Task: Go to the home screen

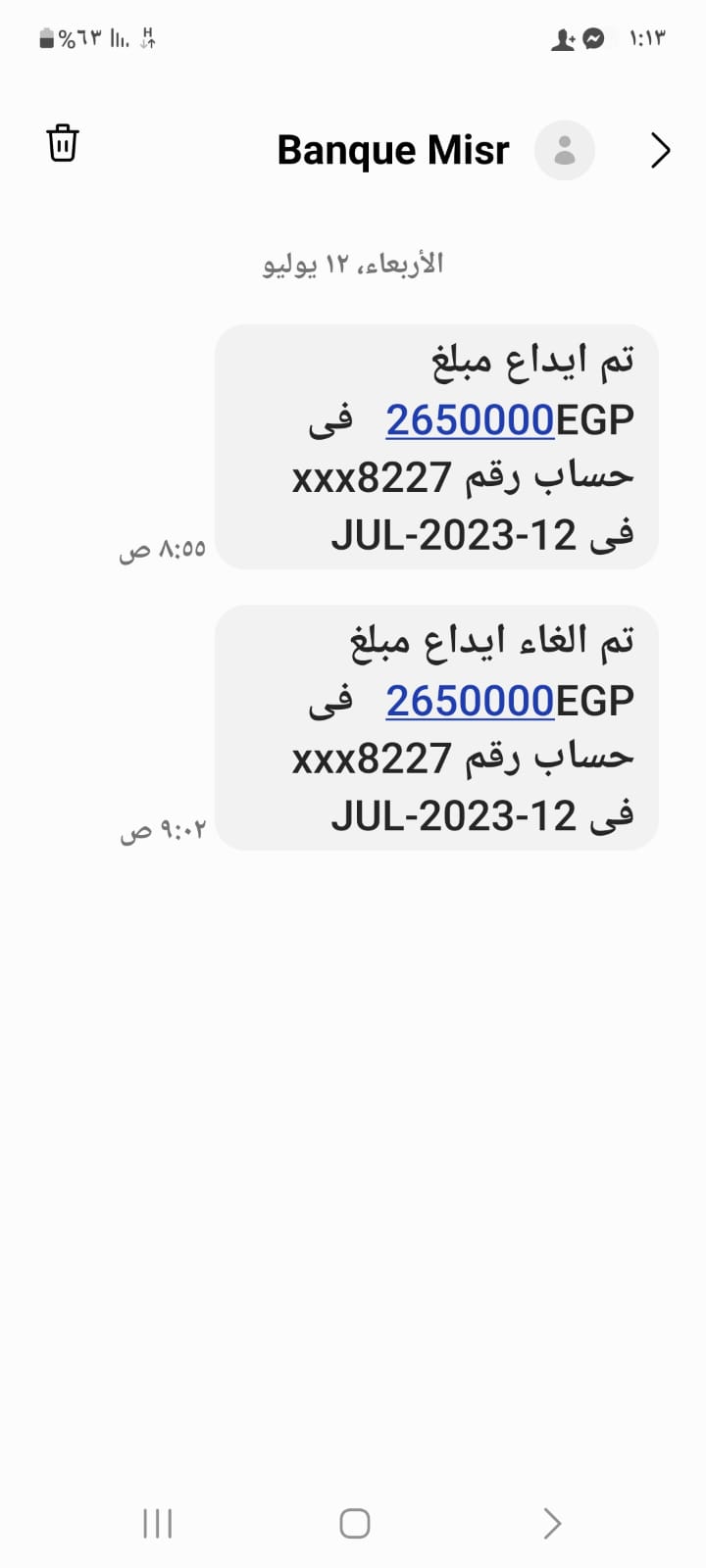Action: [354, 1523]
